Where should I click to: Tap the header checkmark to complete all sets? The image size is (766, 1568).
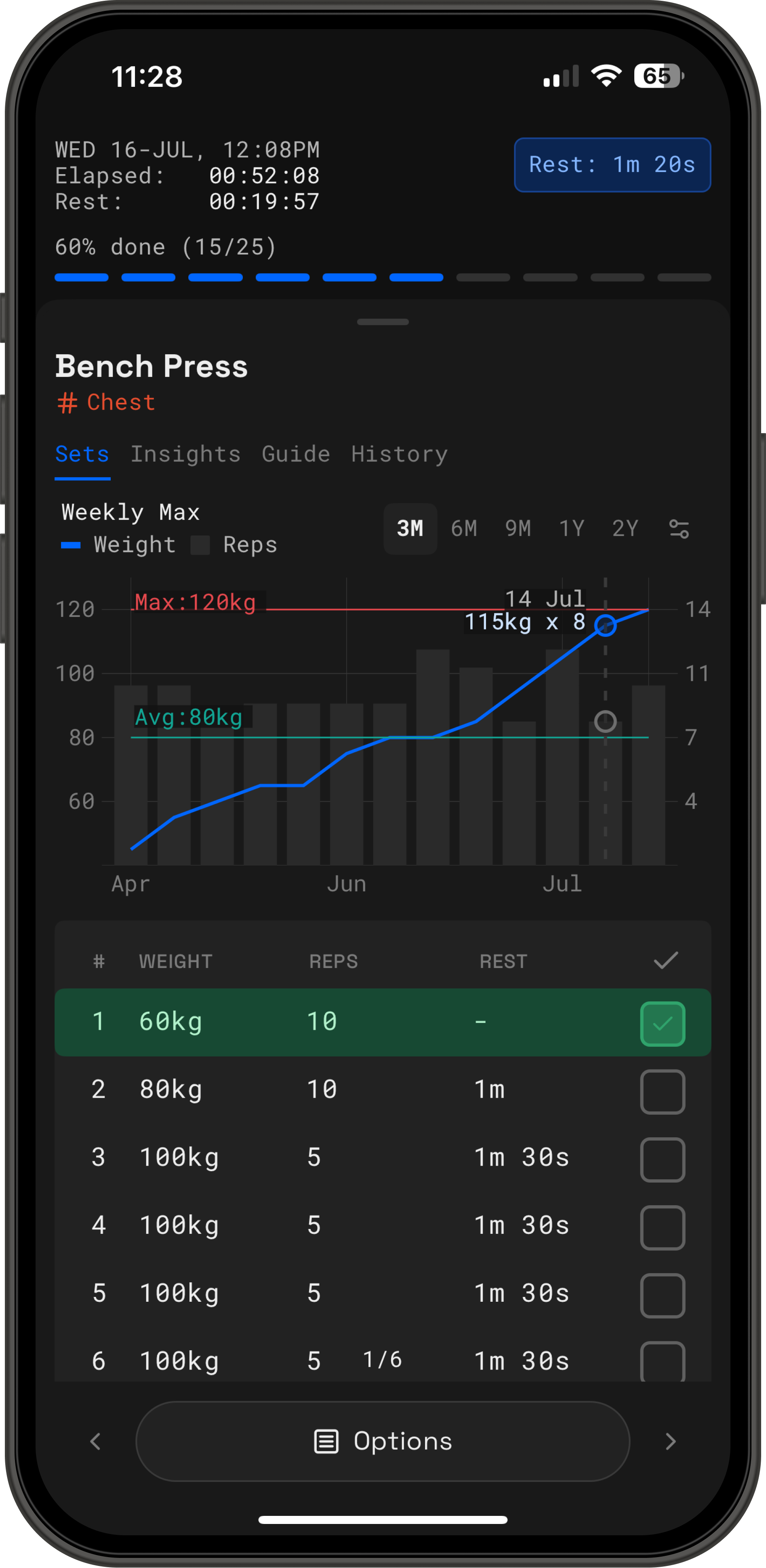click(x=665, y=960)
